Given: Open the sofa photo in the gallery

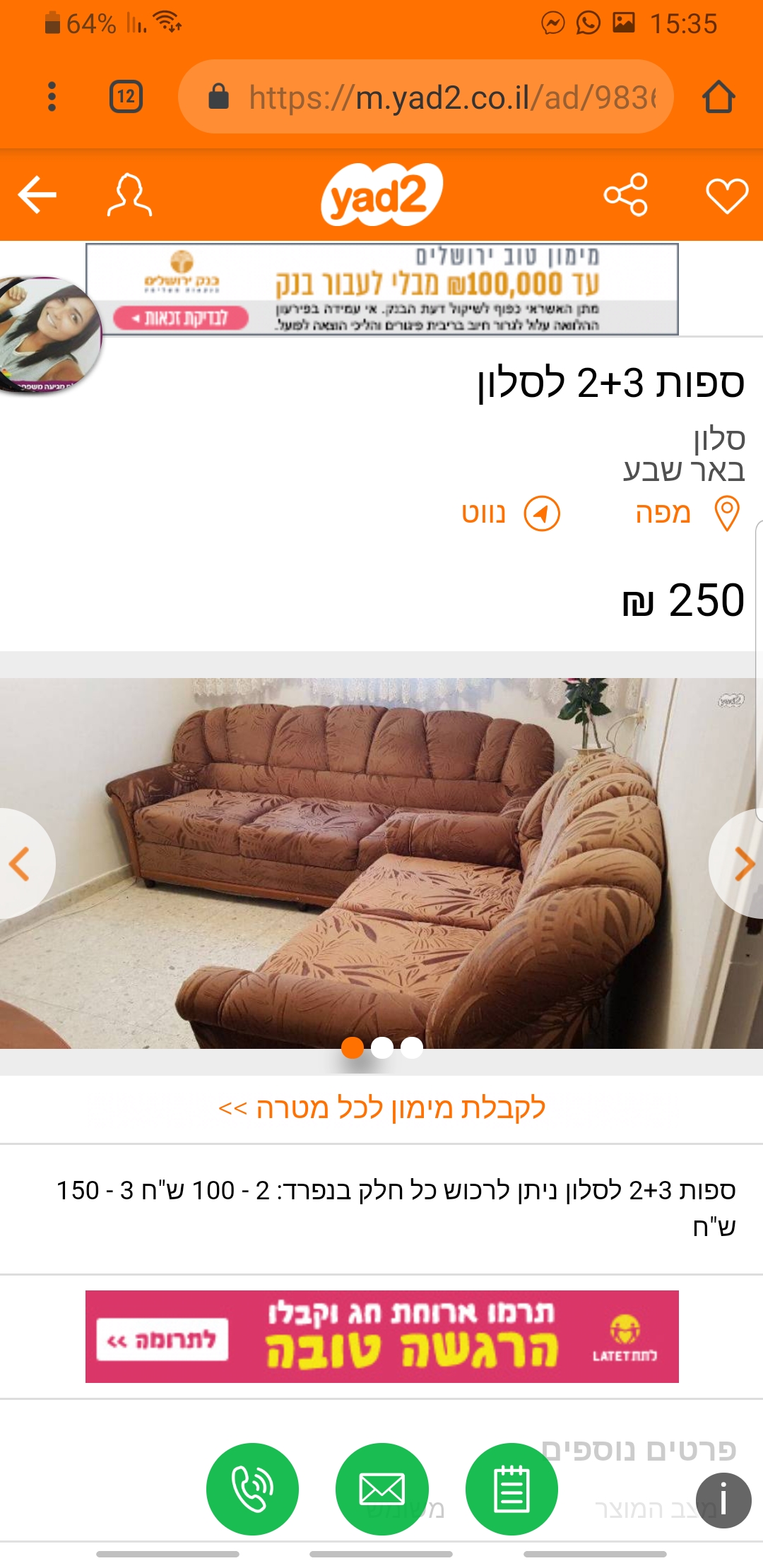Looking at the screenshot, I should [x=381, y=863].
